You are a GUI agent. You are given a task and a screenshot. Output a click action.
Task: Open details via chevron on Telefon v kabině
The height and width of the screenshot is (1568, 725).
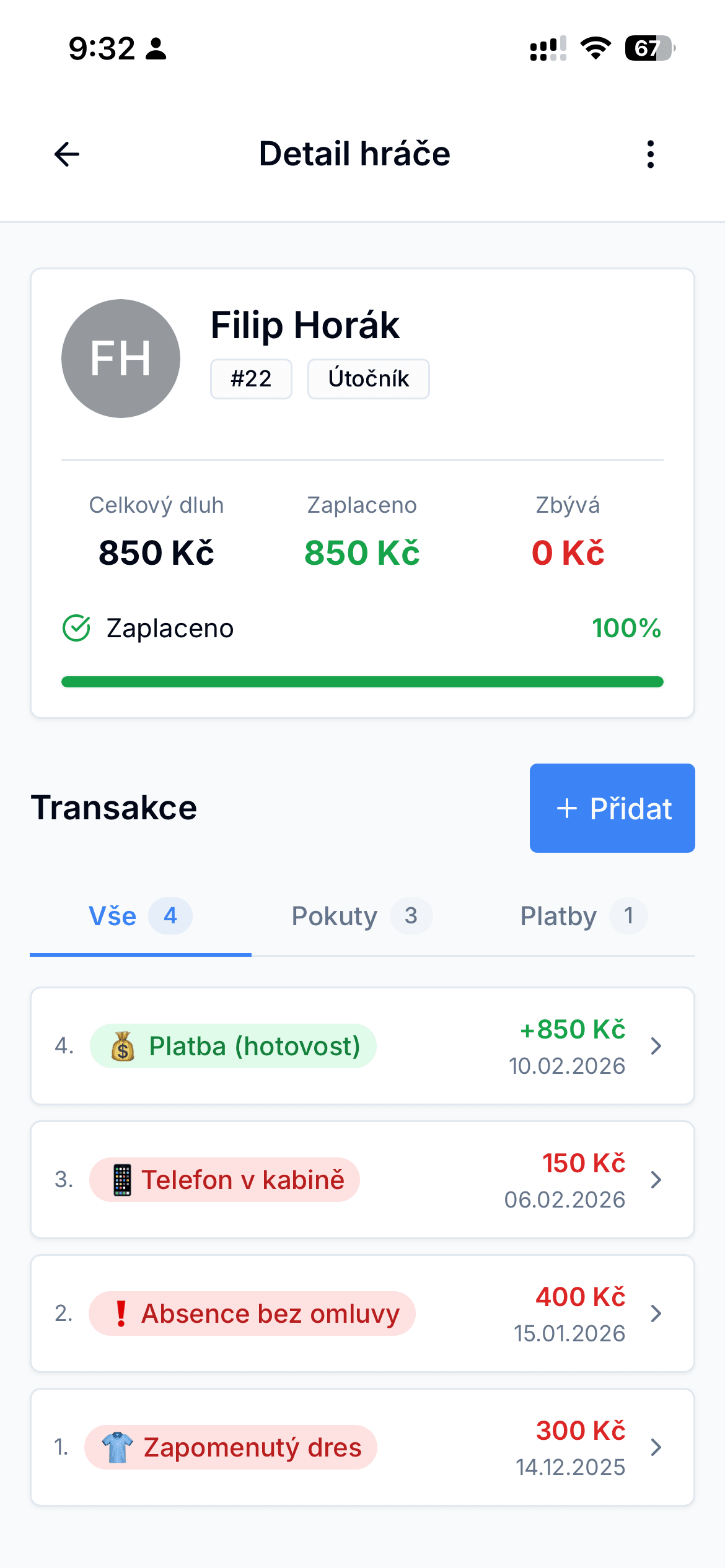(657, 1180)
